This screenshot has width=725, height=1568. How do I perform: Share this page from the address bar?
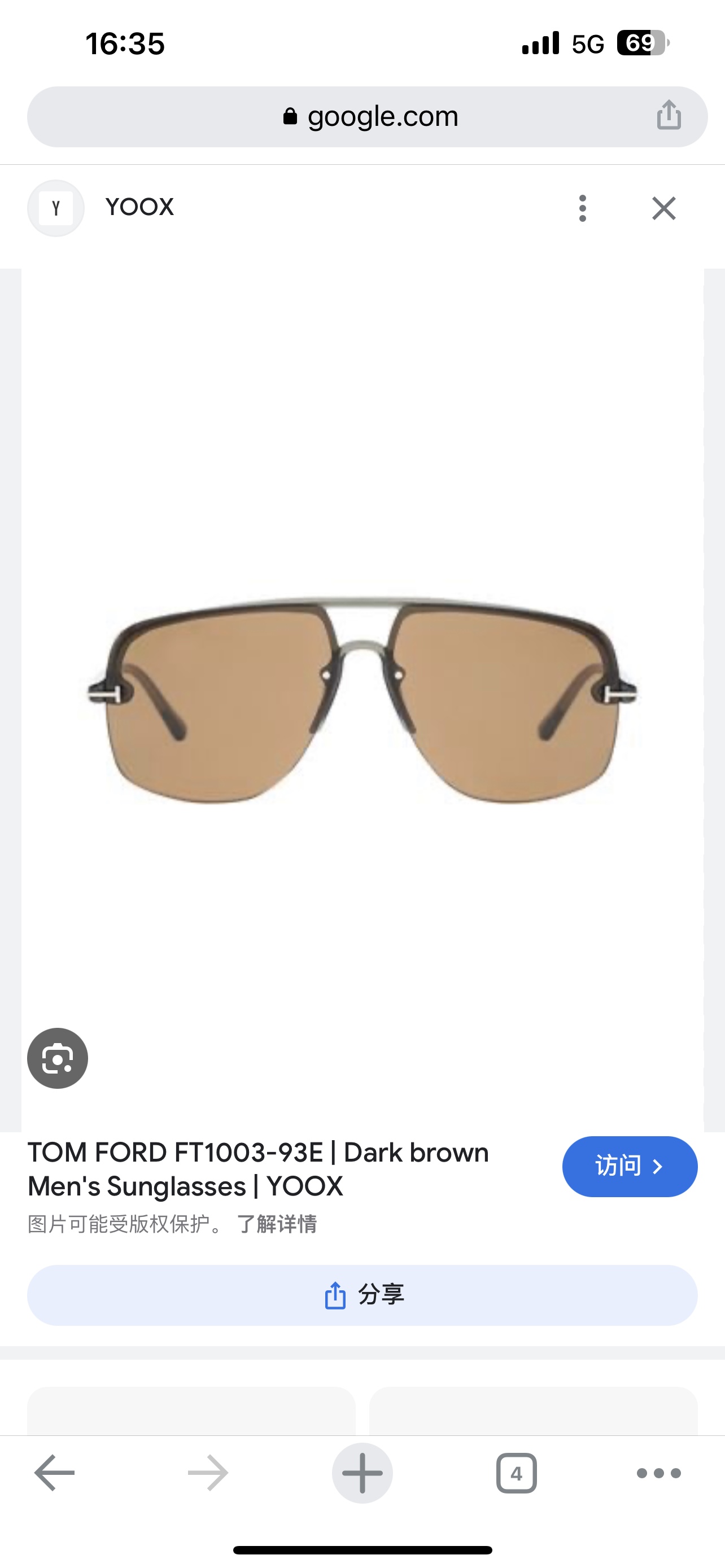click(669, 116)
